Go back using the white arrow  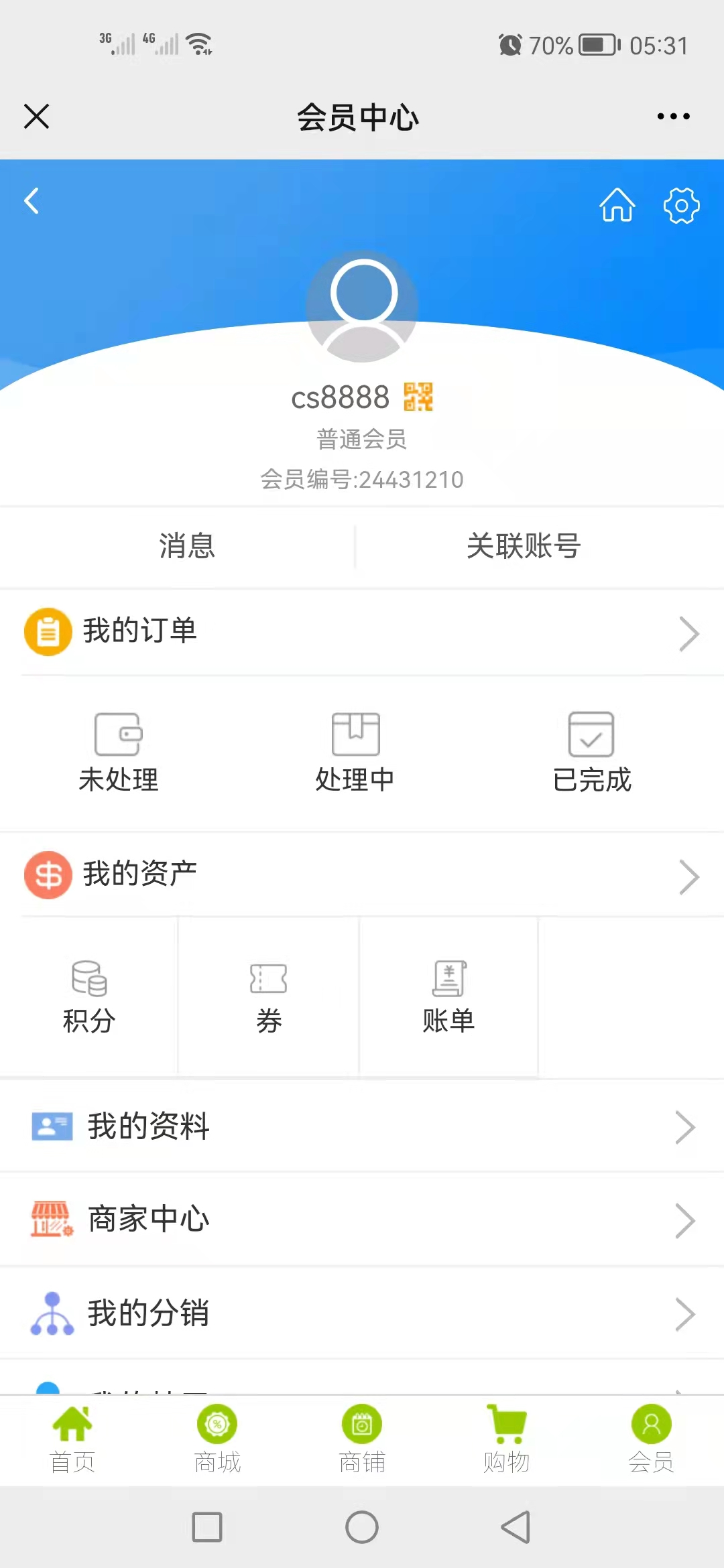point(32,200)
